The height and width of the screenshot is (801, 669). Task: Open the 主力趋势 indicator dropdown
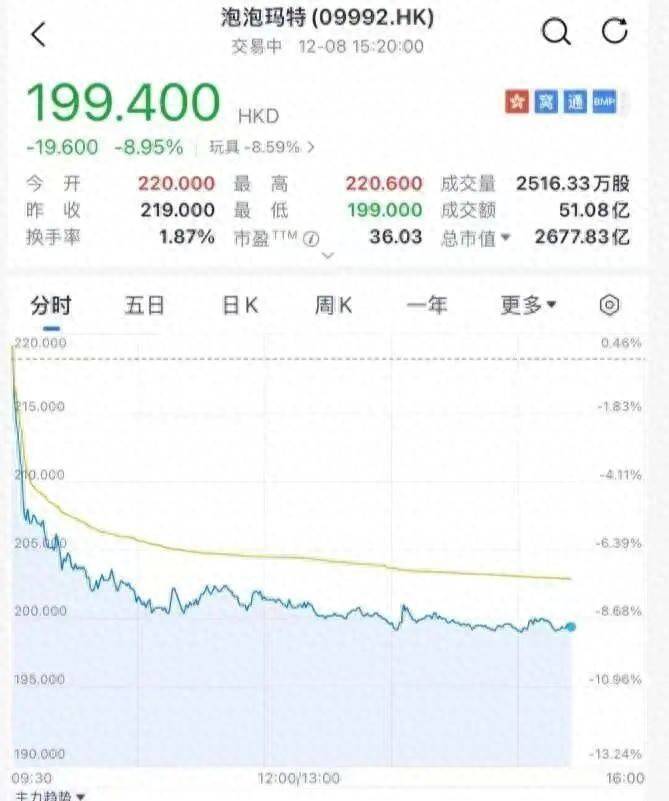(x=50, y=795)
